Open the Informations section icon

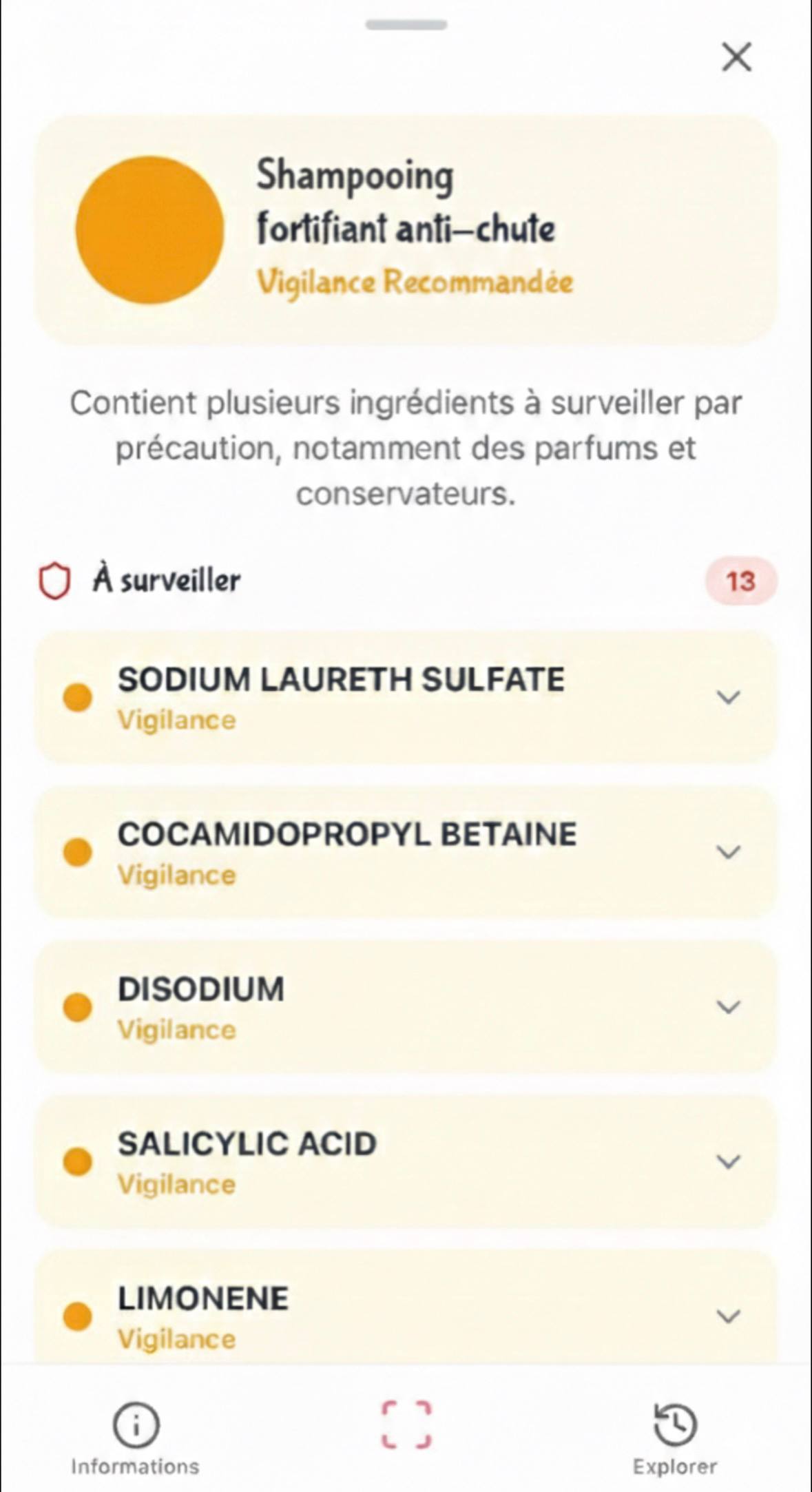pyautogui.click(x=136, y=1424)
